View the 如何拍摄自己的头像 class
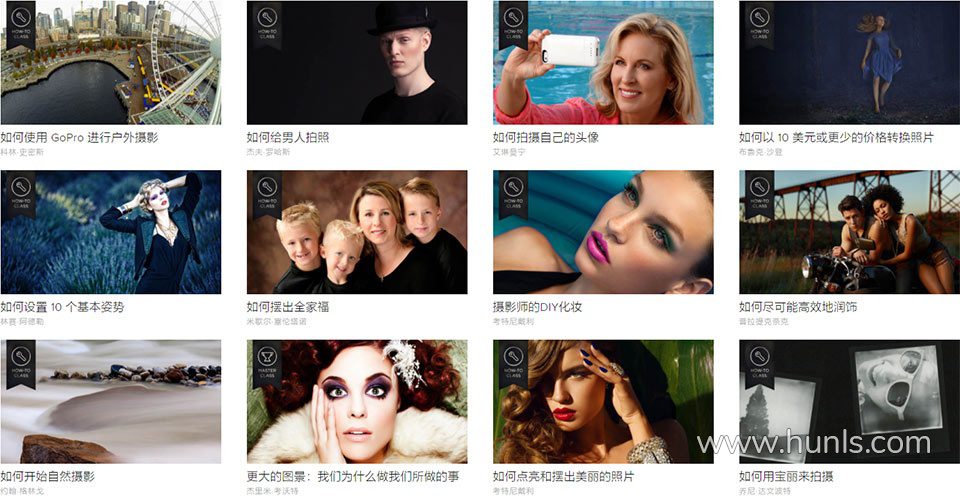The image size is (960, 497). [603, 62]
